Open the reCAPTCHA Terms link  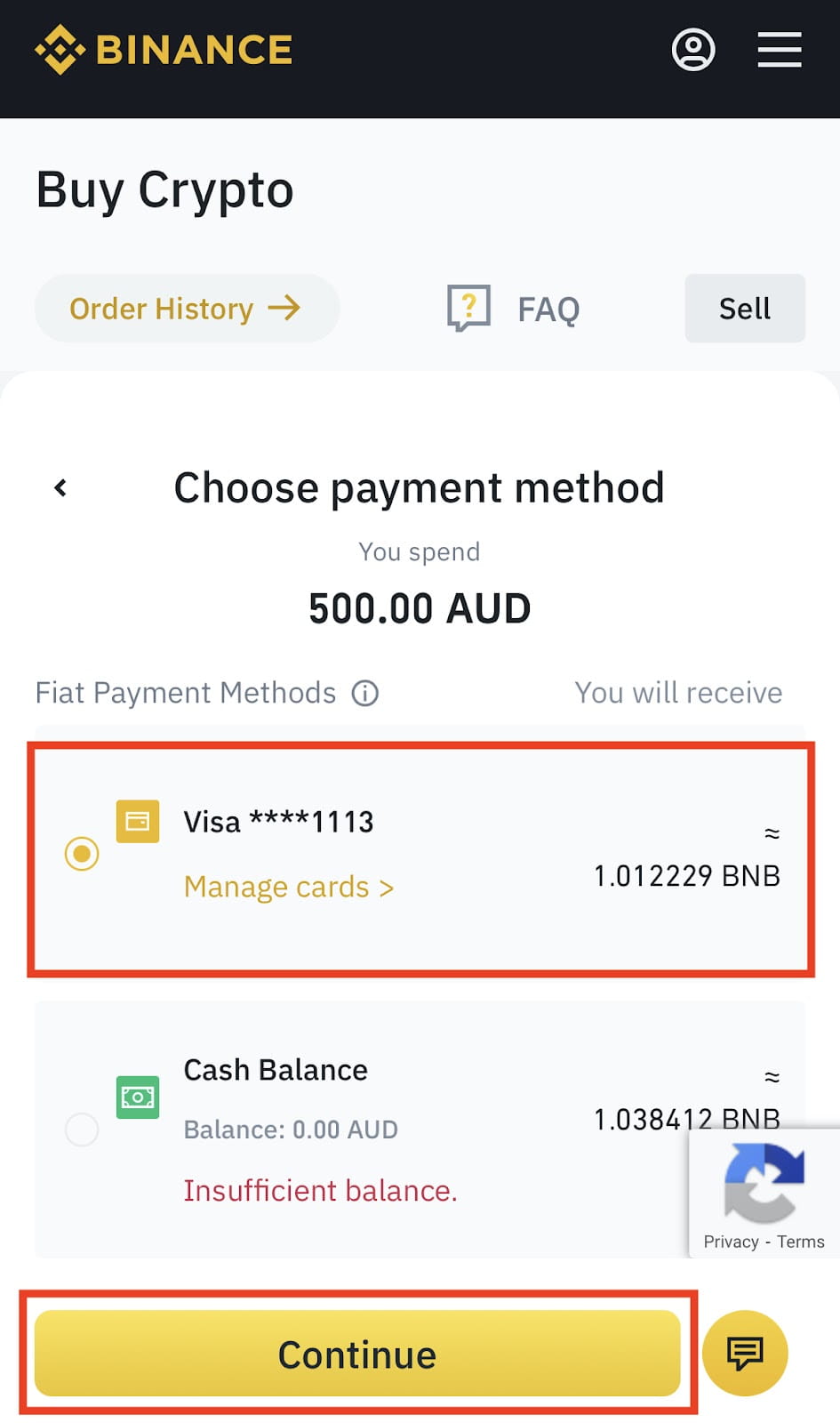801,1242
